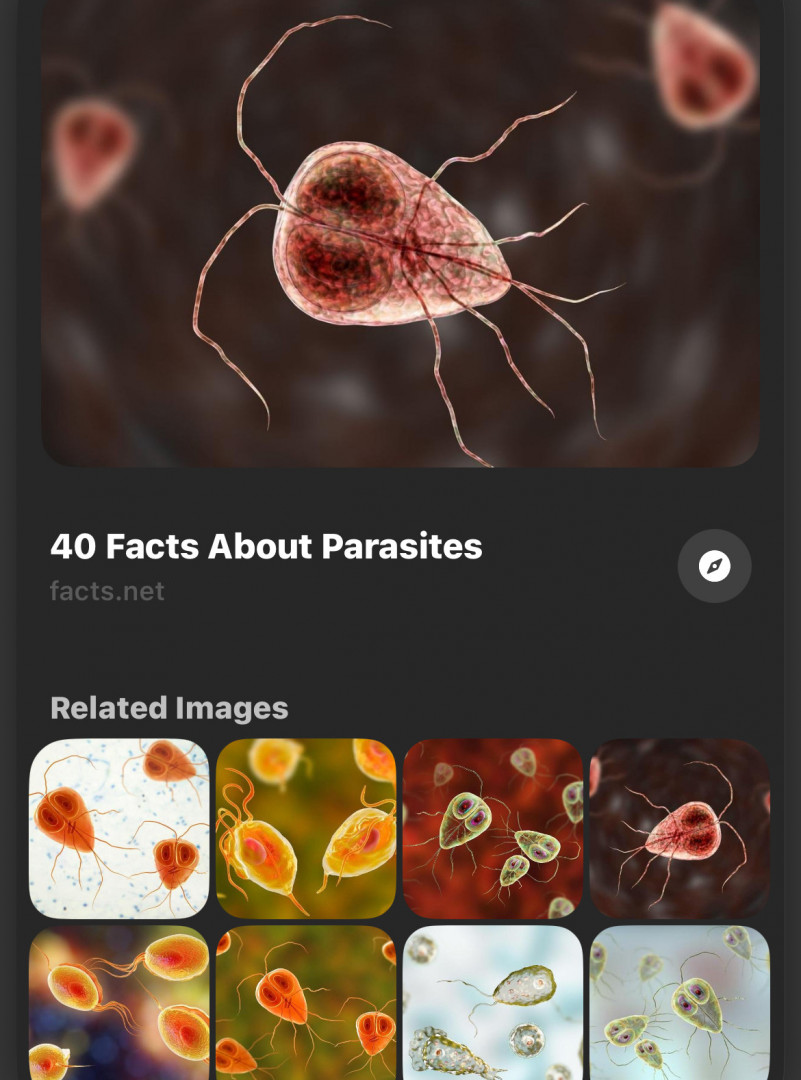
Task: Visit the 40 Facts About Parasites source page
Action: pos(266,547)
